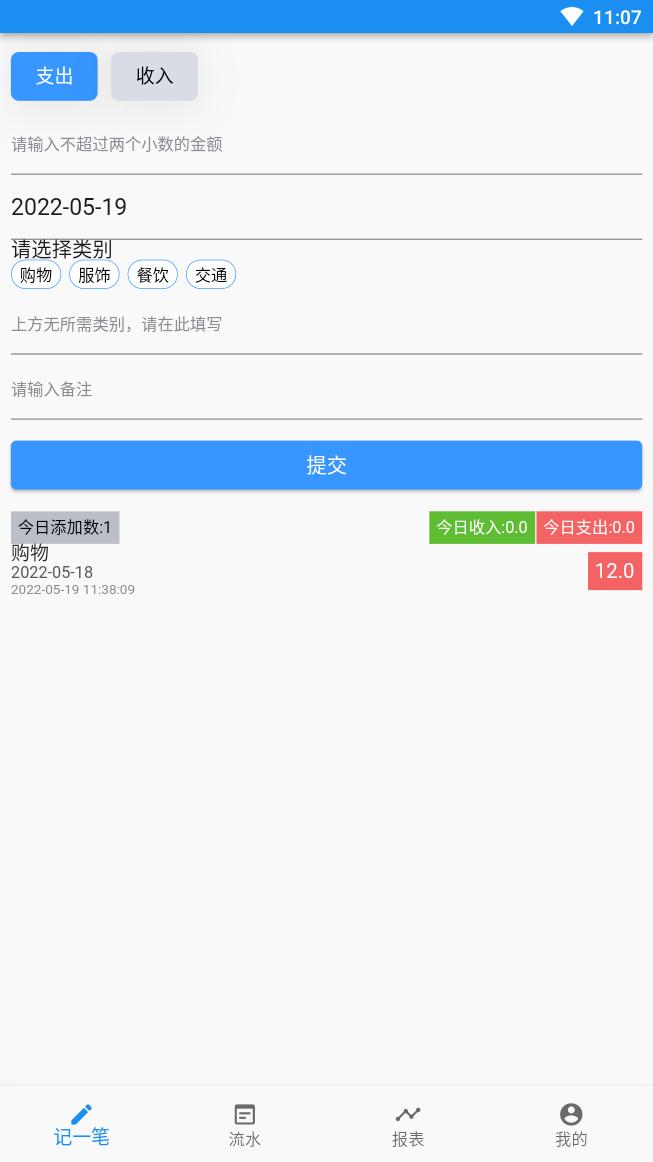Submit the record with 提交
Viewport: 653px width, 1162px height.
[x=326, y=465]
